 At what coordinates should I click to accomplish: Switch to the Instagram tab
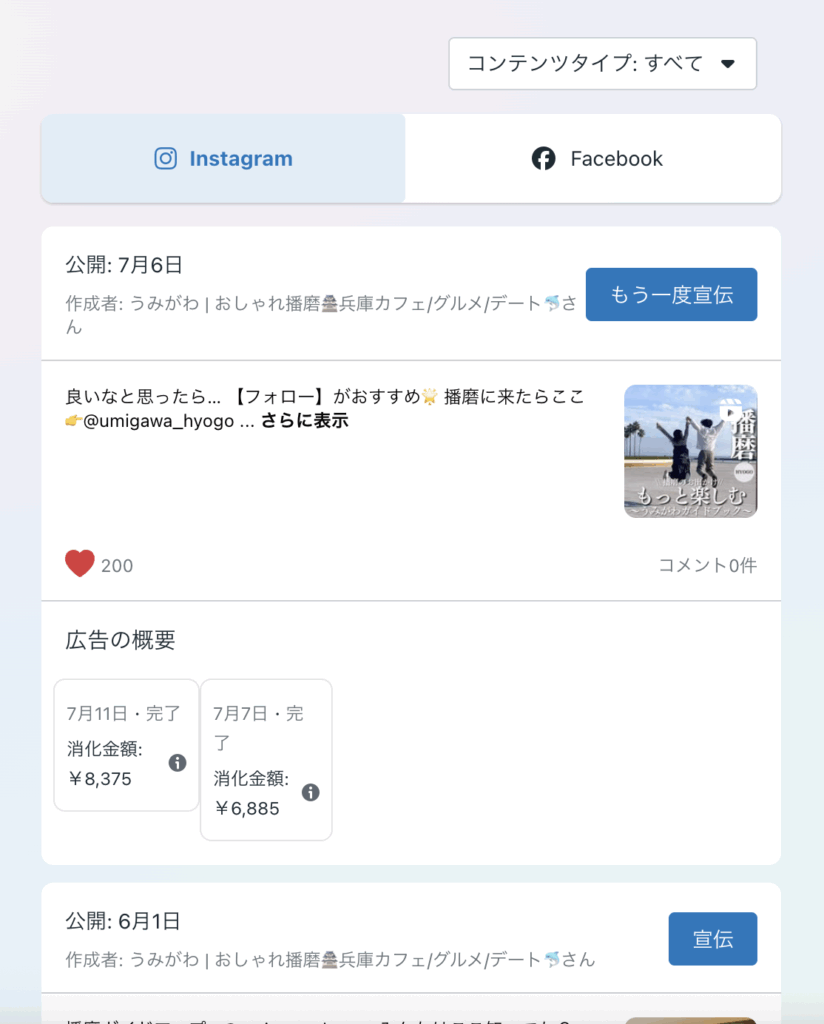click(x=224, y=159)
